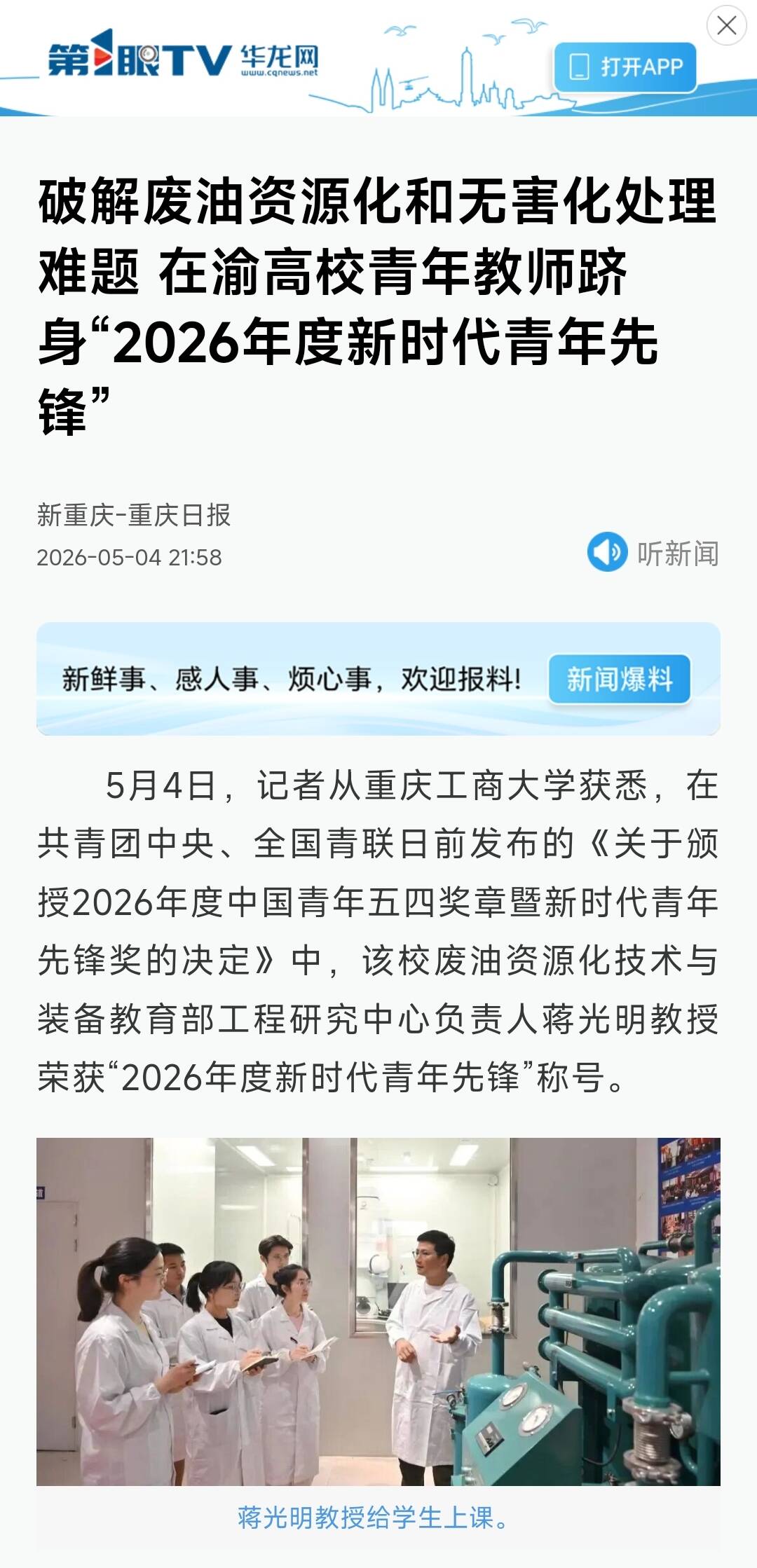Open the lab photo of 蒋光明教授
The image size is (757, 1568).
[378, 1312]
